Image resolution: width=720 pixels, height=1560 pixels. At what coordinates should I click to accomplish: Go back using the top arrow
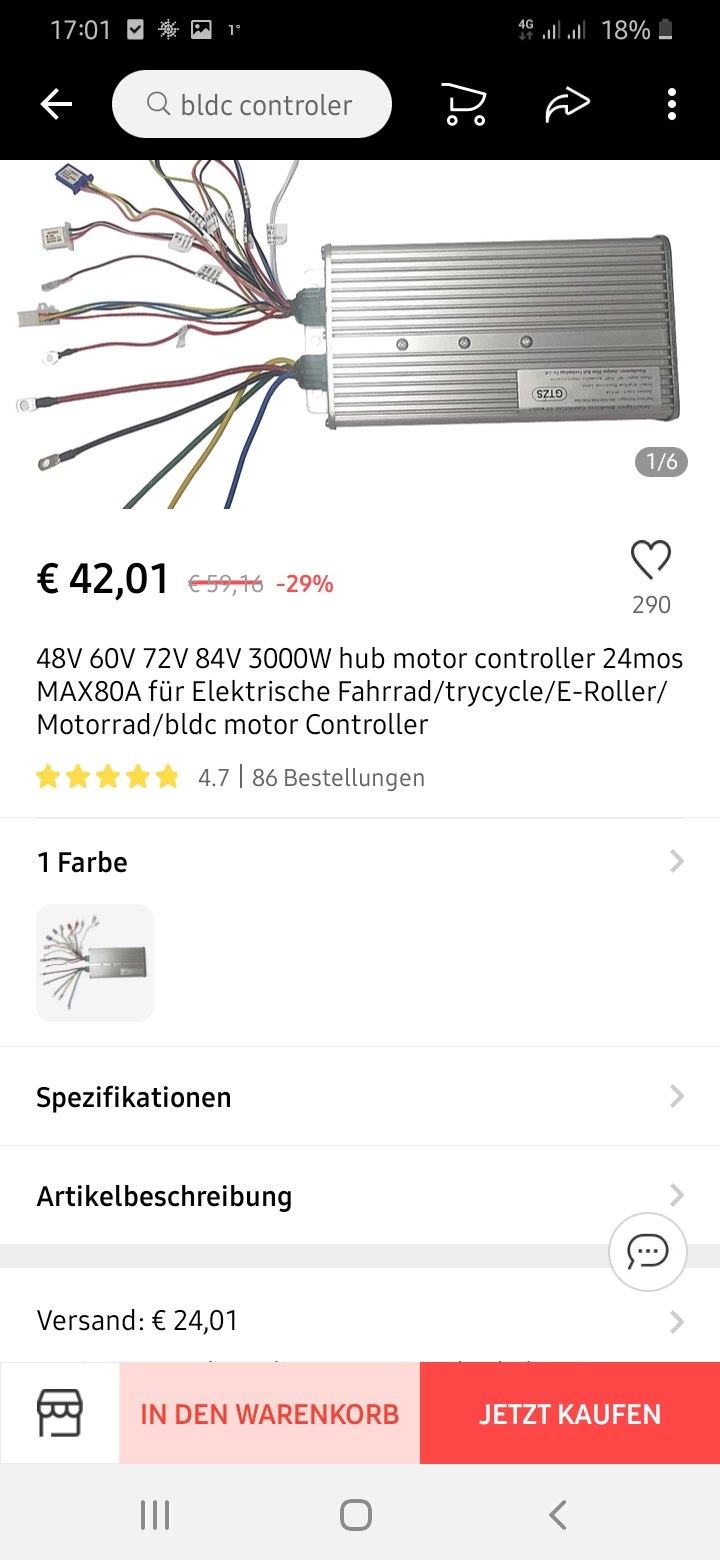tap(56, 104)
